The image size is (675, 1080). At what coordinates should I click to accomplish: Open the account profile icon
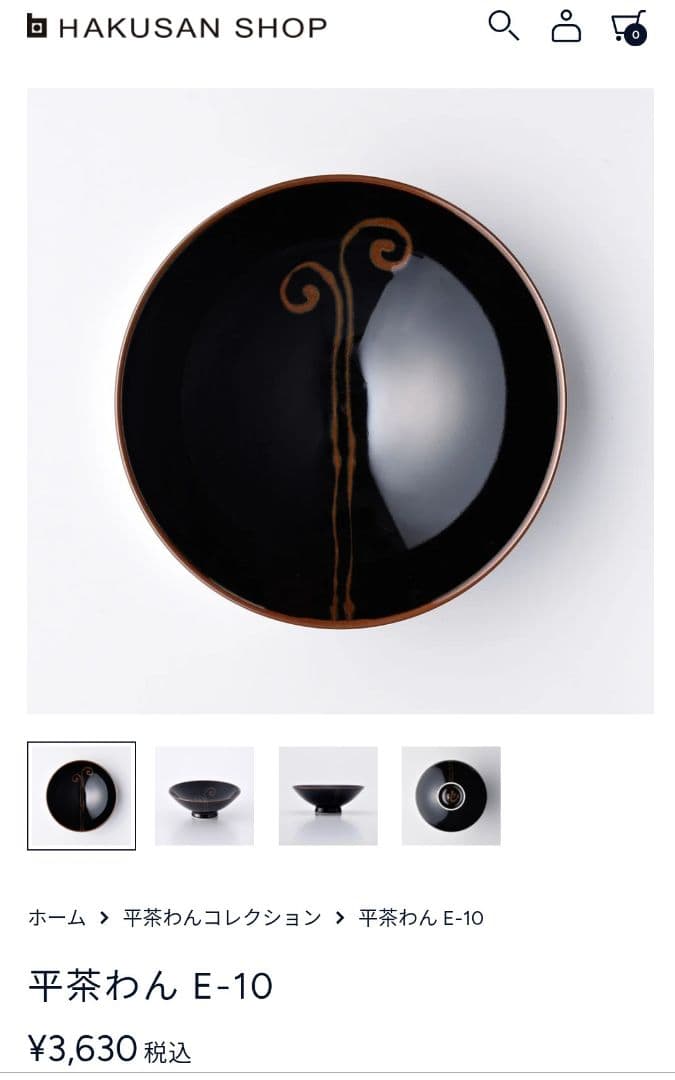point(566,26)
